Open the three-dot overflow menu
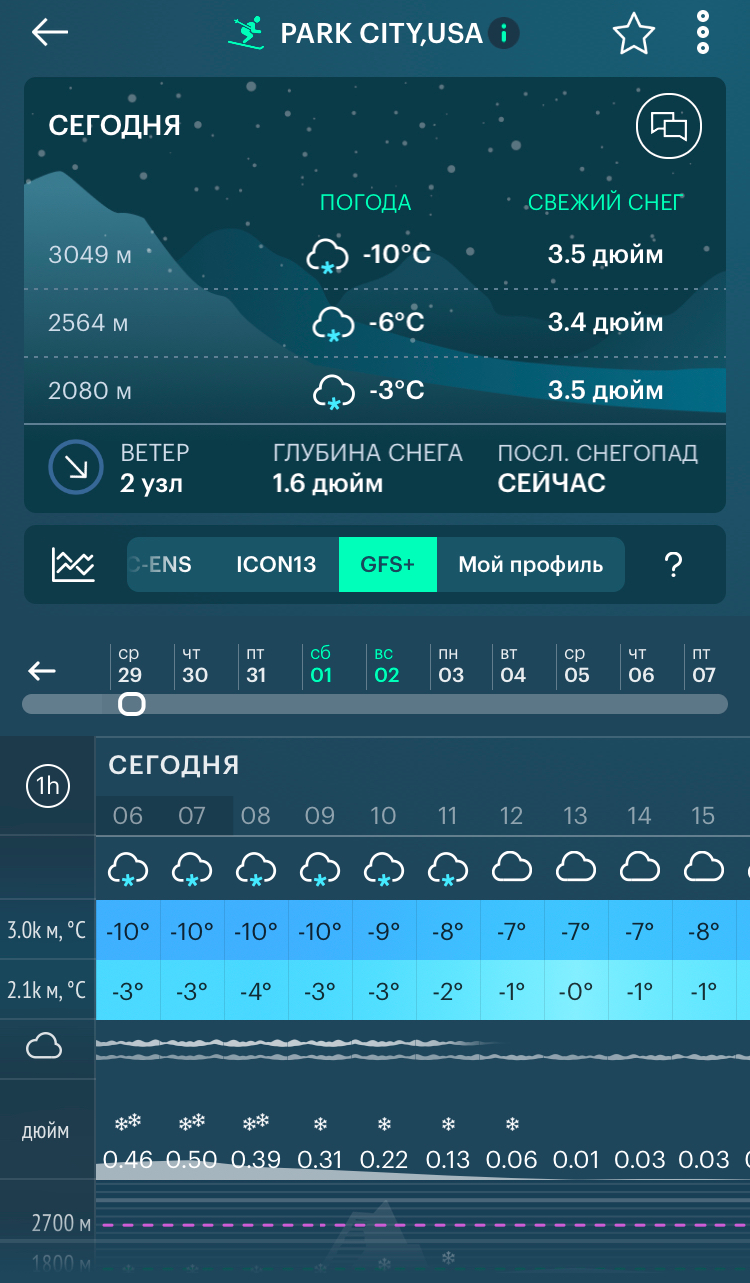 (703, 33)
